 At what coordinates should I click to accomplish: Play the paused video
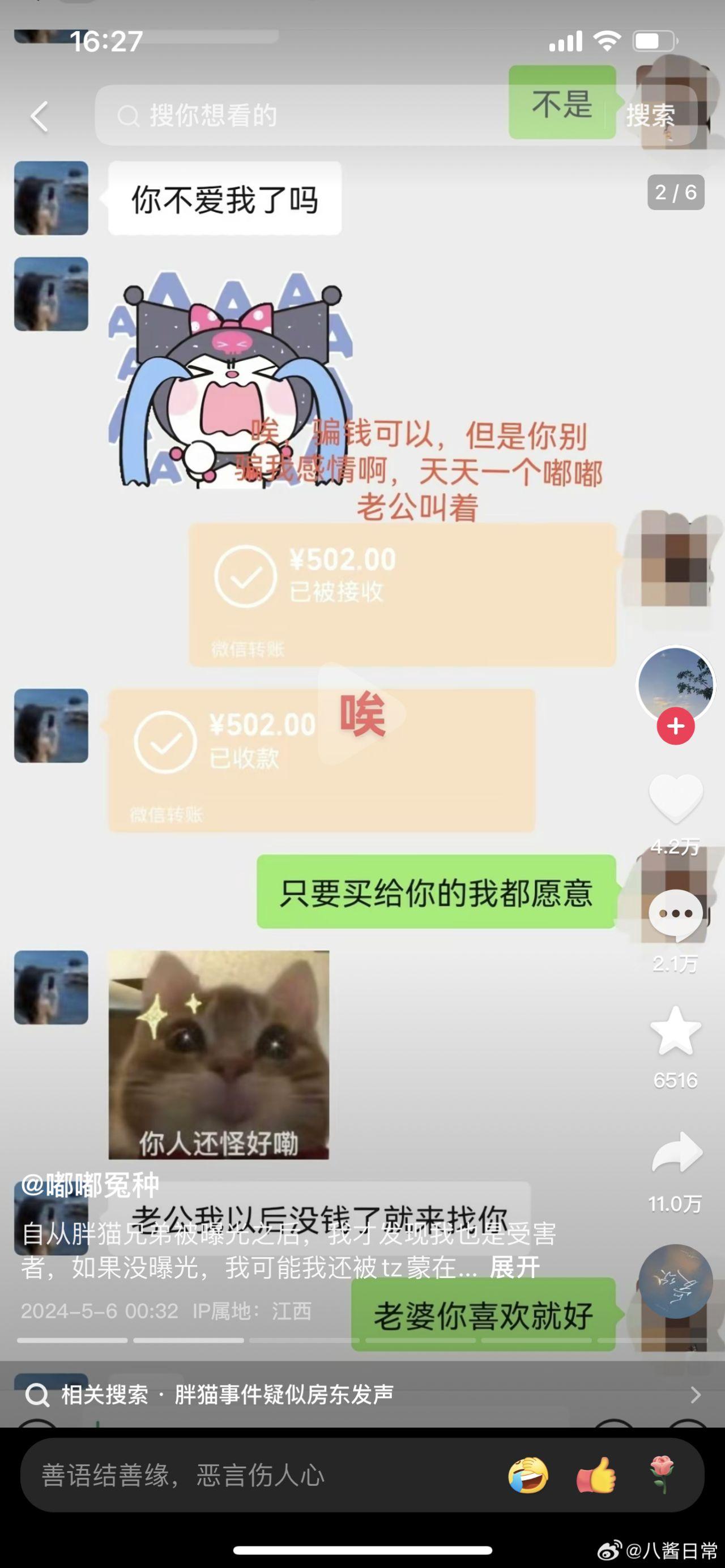click(x=361, y=713)
